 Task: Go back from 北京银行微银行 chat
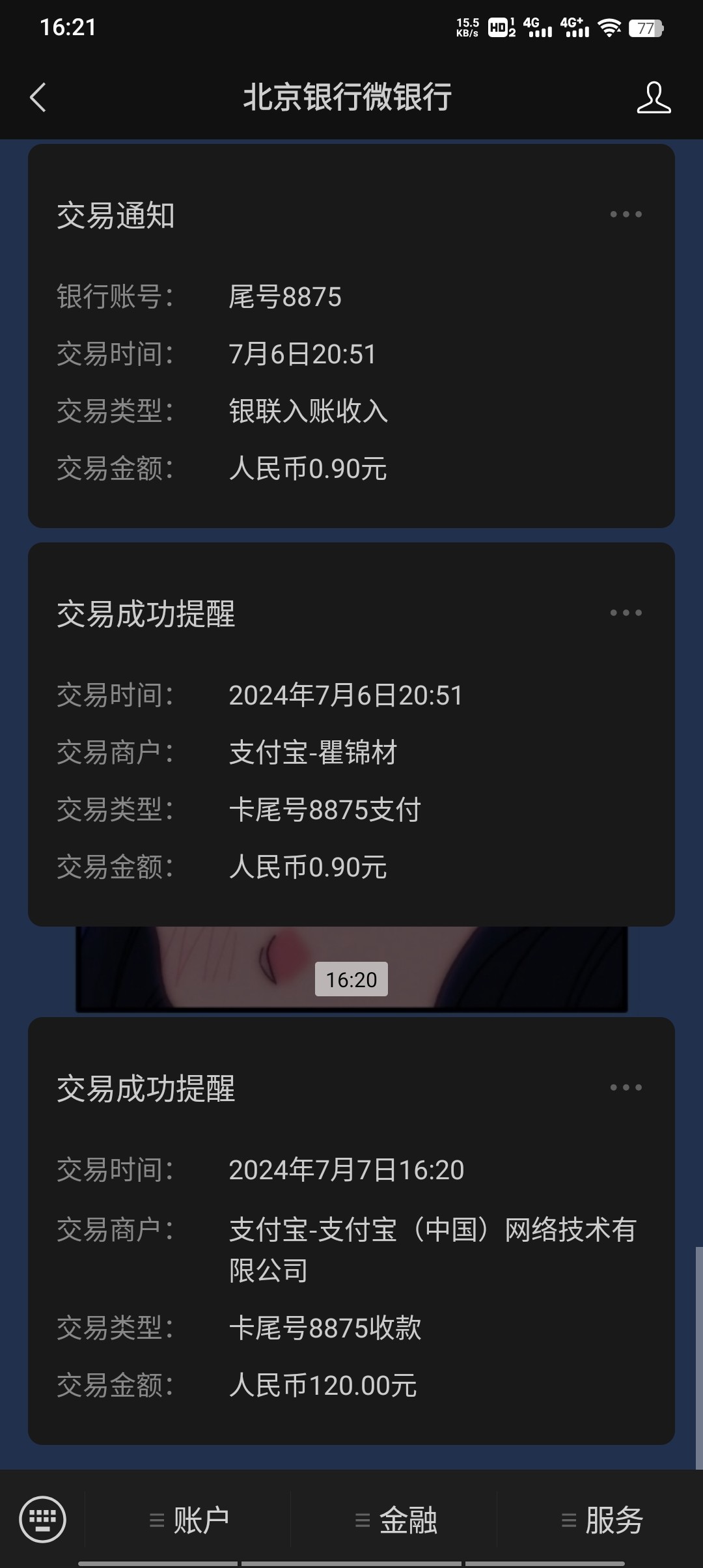click(38, 98)
